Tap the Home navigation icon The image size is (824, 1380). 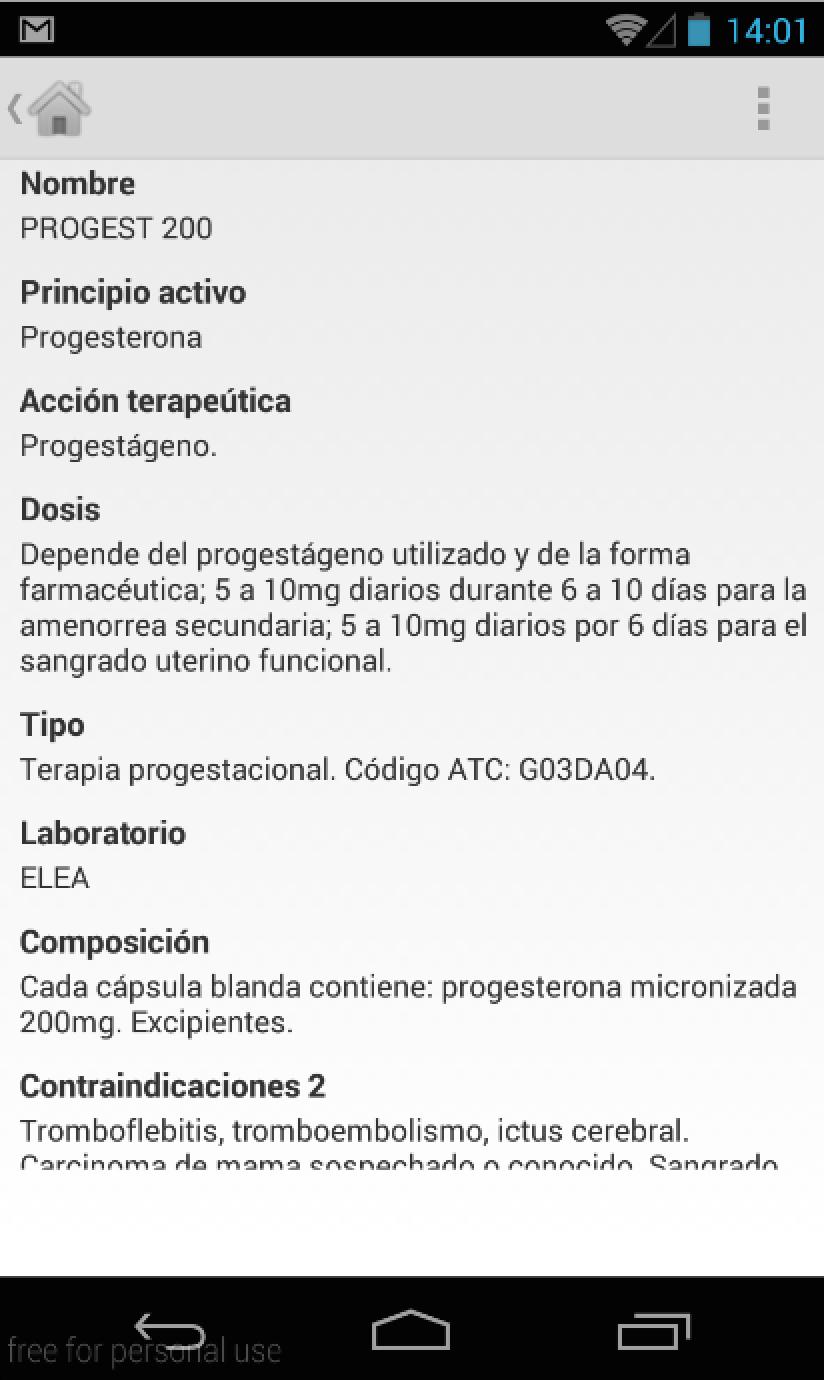click(x=410, y=1330)
